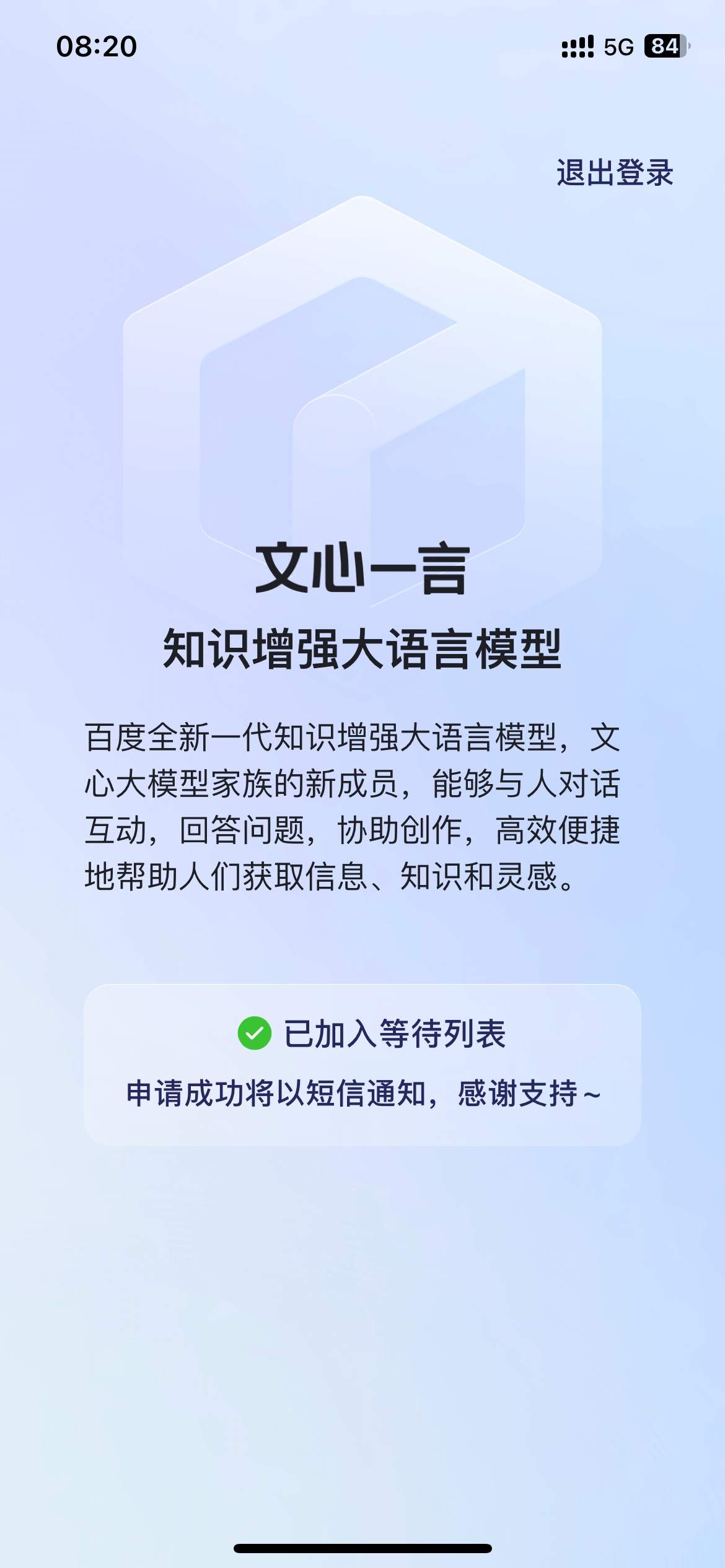This screenshot has width=725, height=1568.
Task: Tap 退出登录 to log out
Action: pyautogui.click(x=614, y=173)
